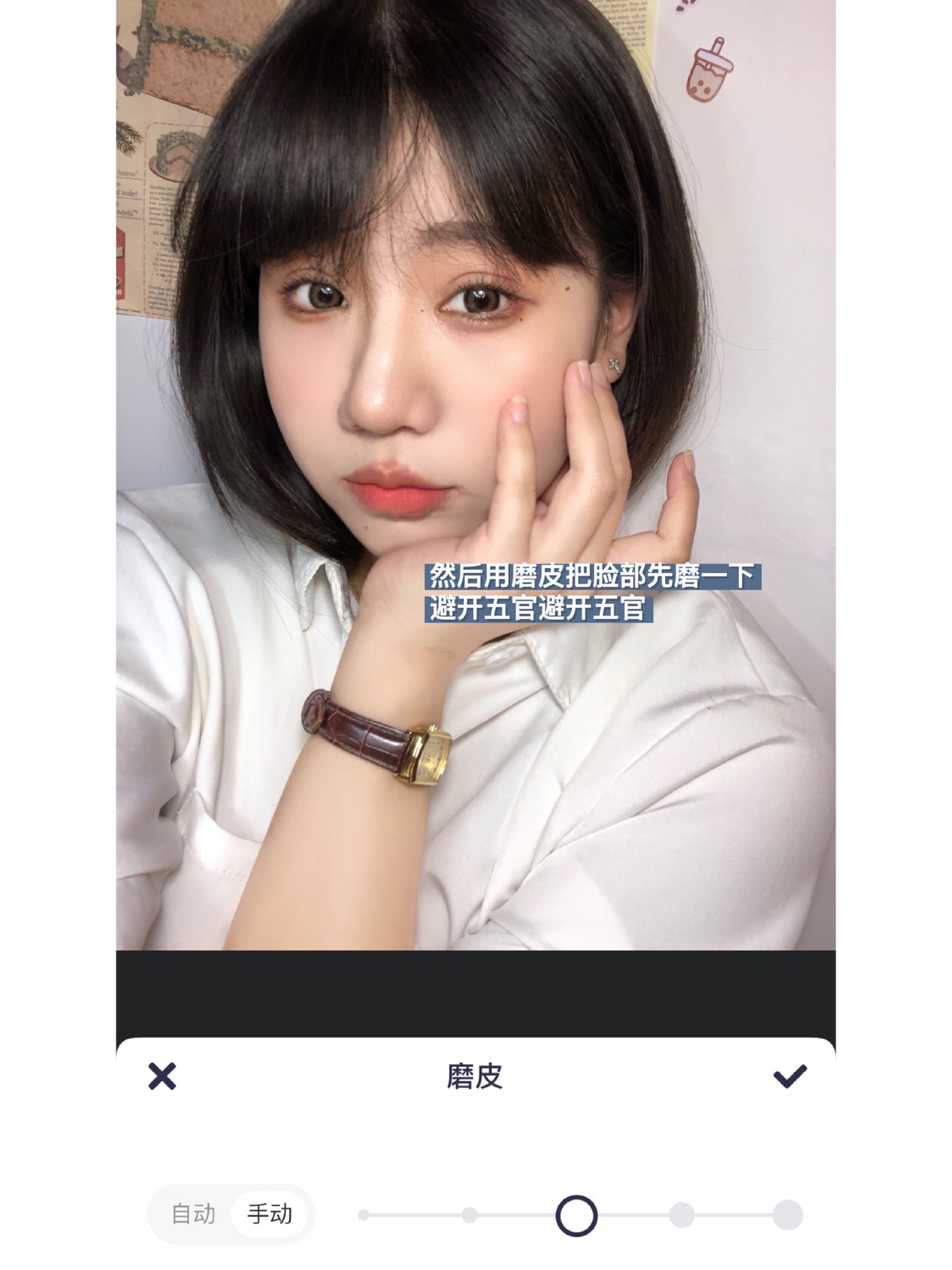Choose the smallest brush size dot
This screenshot has width=952, height=1270.
pos(364,1215)
